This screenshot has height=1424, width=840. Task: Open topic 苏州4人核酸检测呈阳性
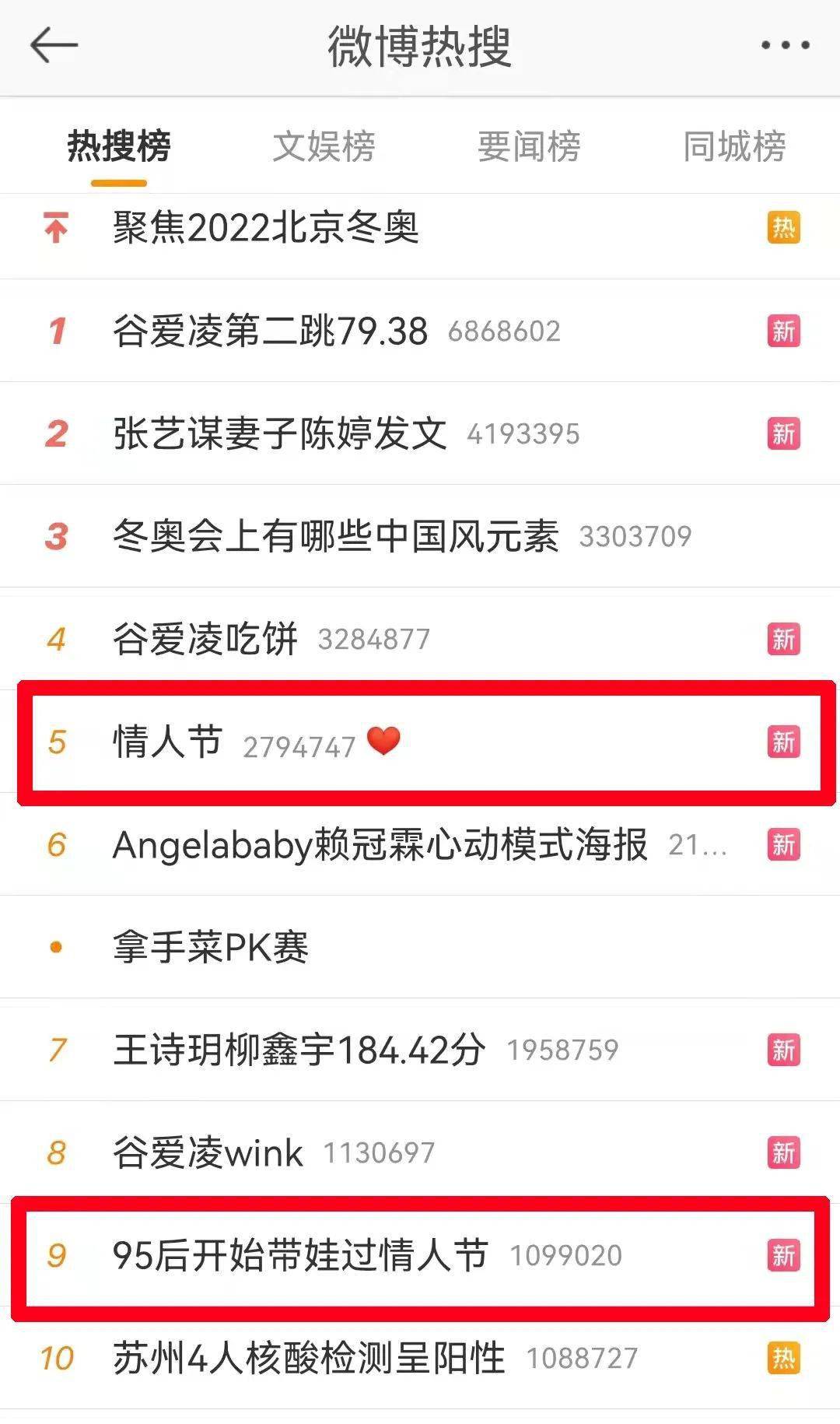309,1359
